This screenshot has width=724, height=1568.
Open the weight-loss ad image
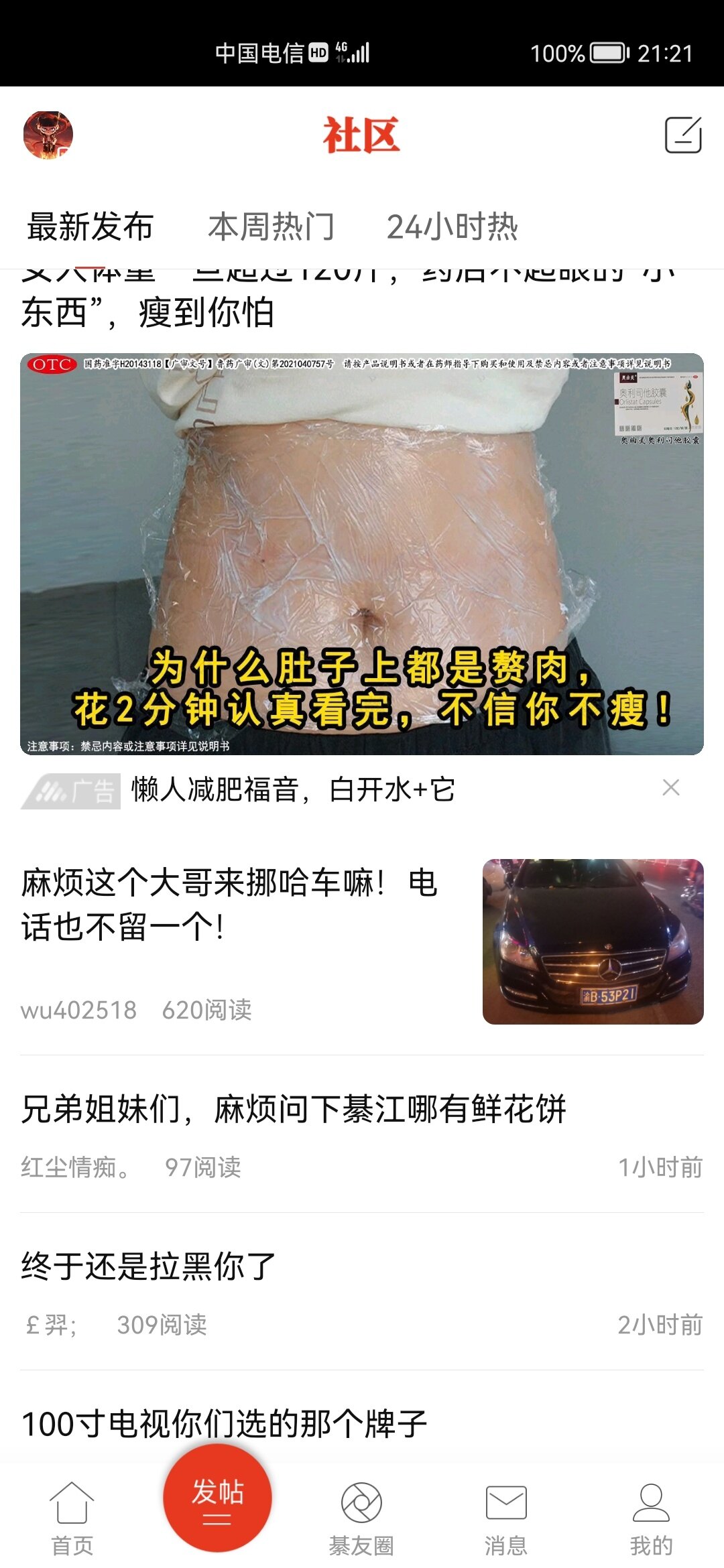(362, 553)
